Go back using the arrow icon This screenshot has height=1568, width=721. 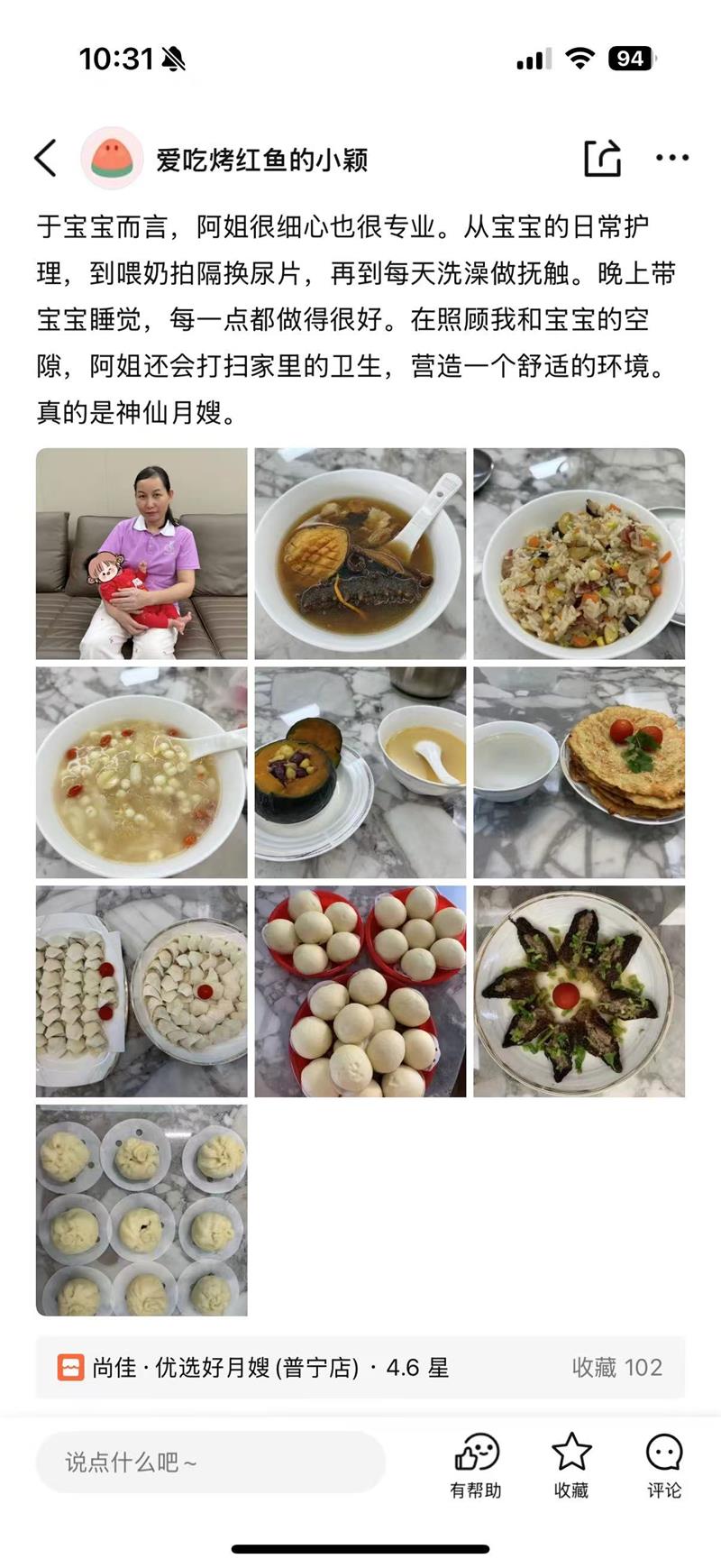46,159
